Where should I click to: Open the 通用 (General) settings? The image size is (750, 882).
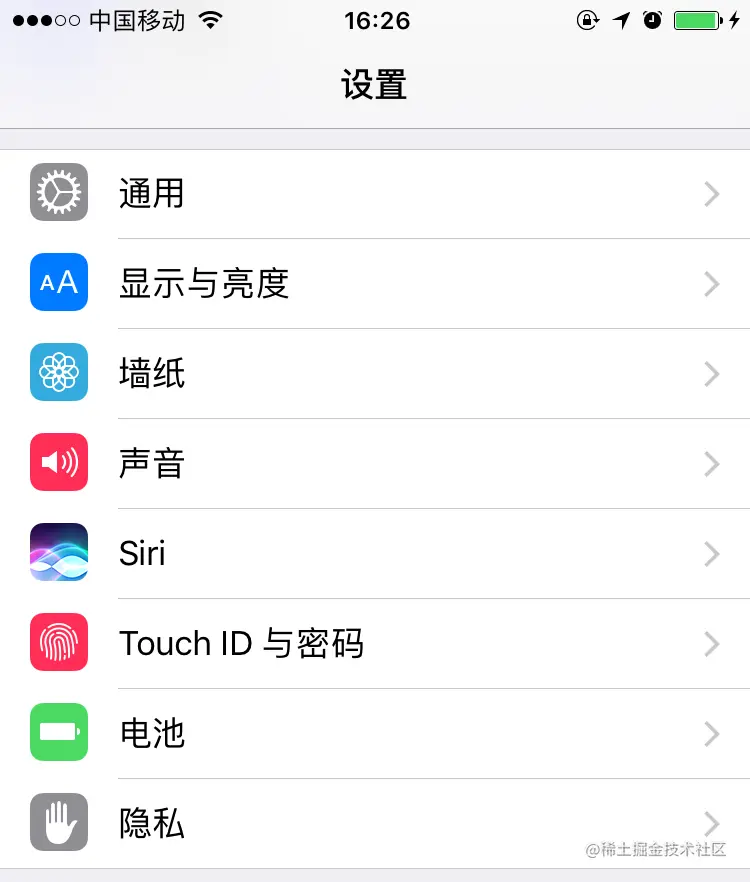click(375, 193)
